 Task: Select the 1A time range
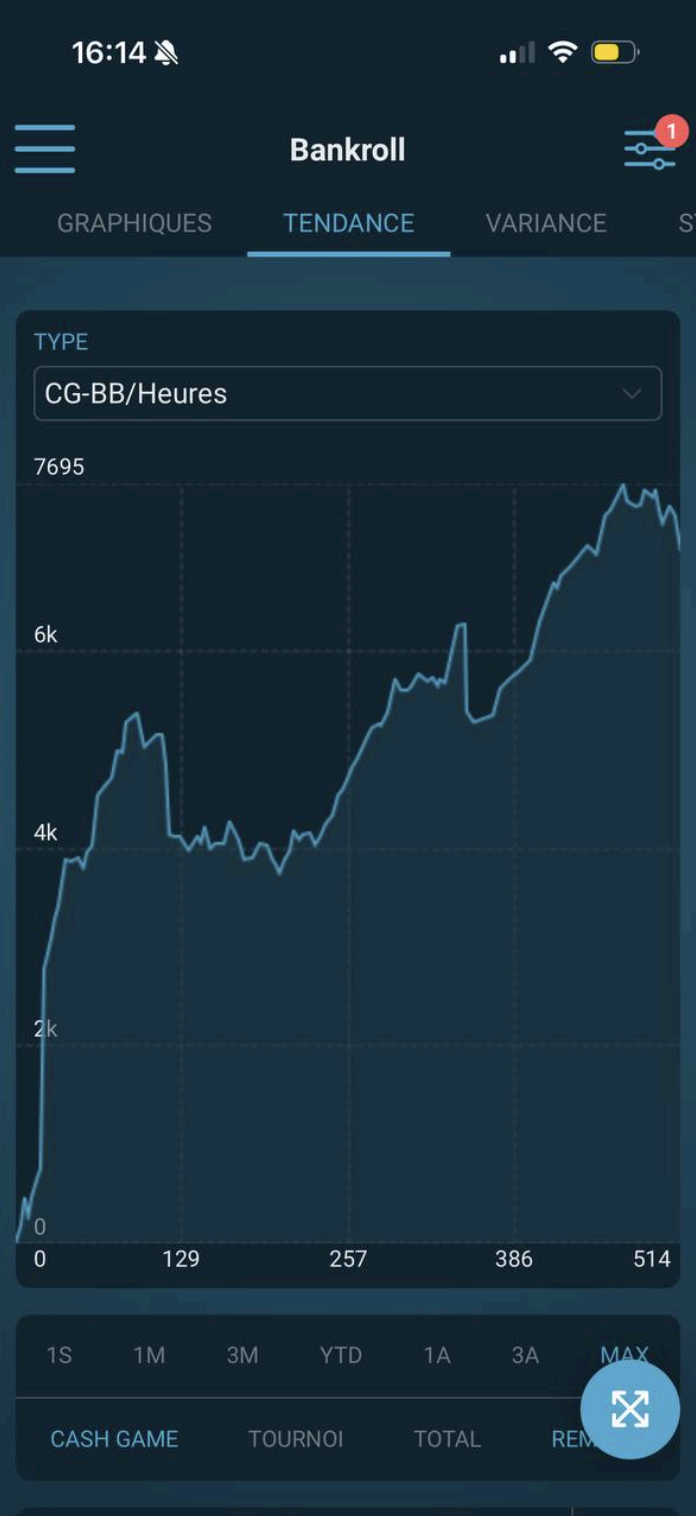pyautogui.click(x=437, y=1355)
